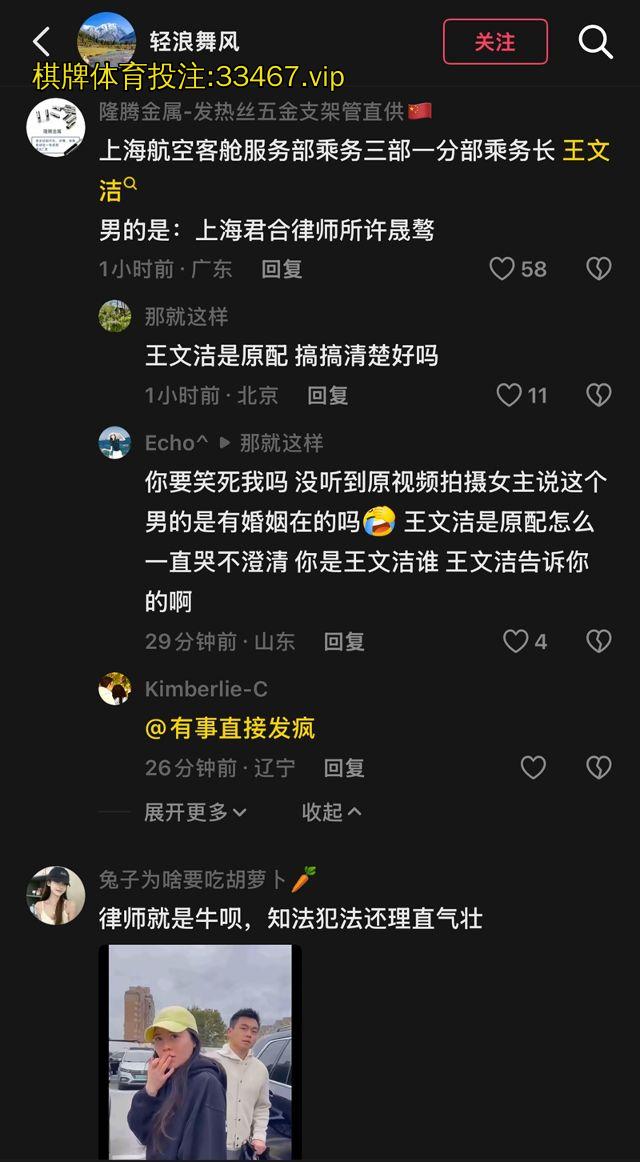Reply to Echo^'s comment
Viewport: 640px width, 1162px height.
[344, 642]
